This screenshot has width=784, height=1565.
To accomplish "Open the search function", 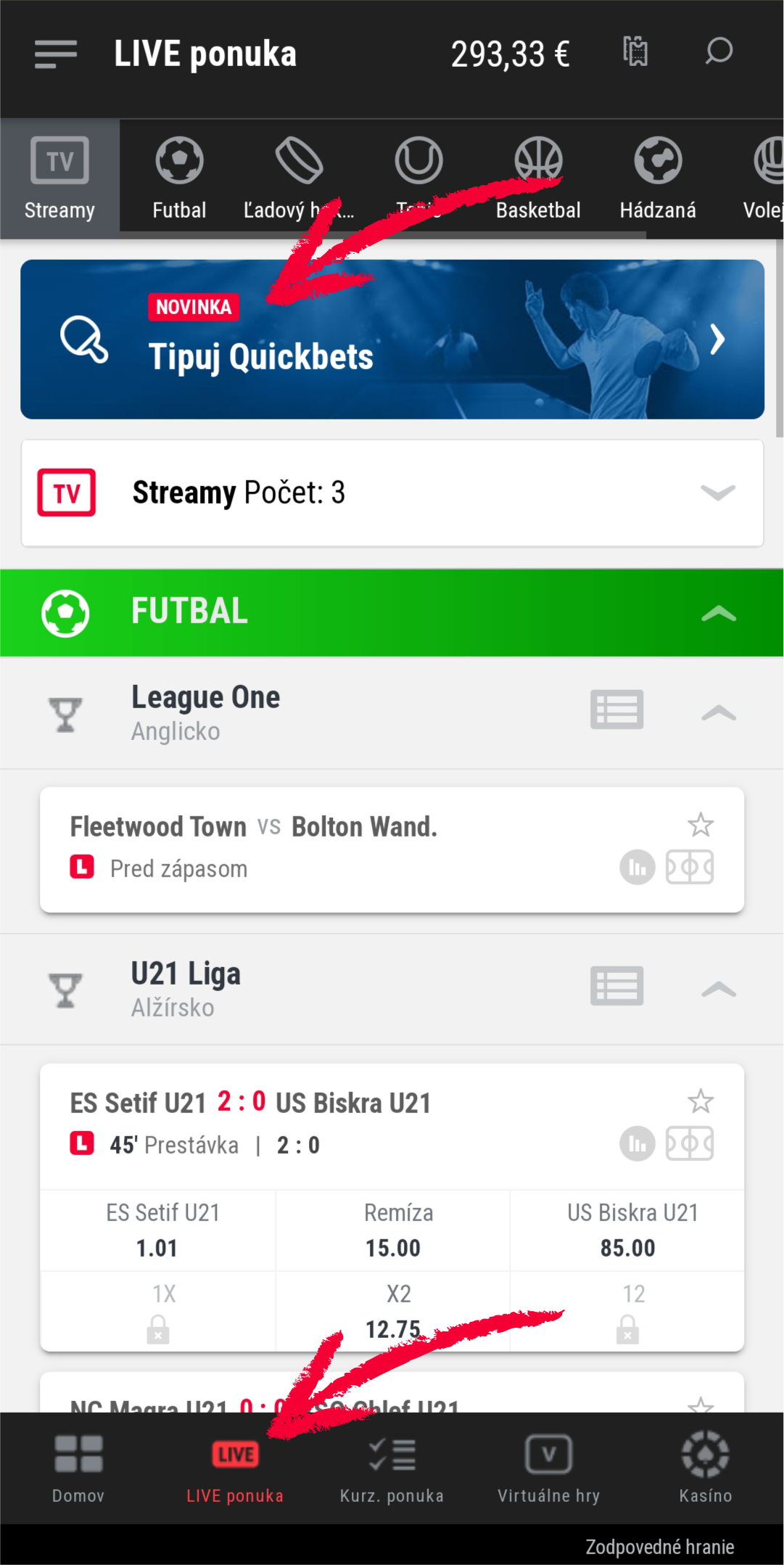I will (x=719, y=52).
